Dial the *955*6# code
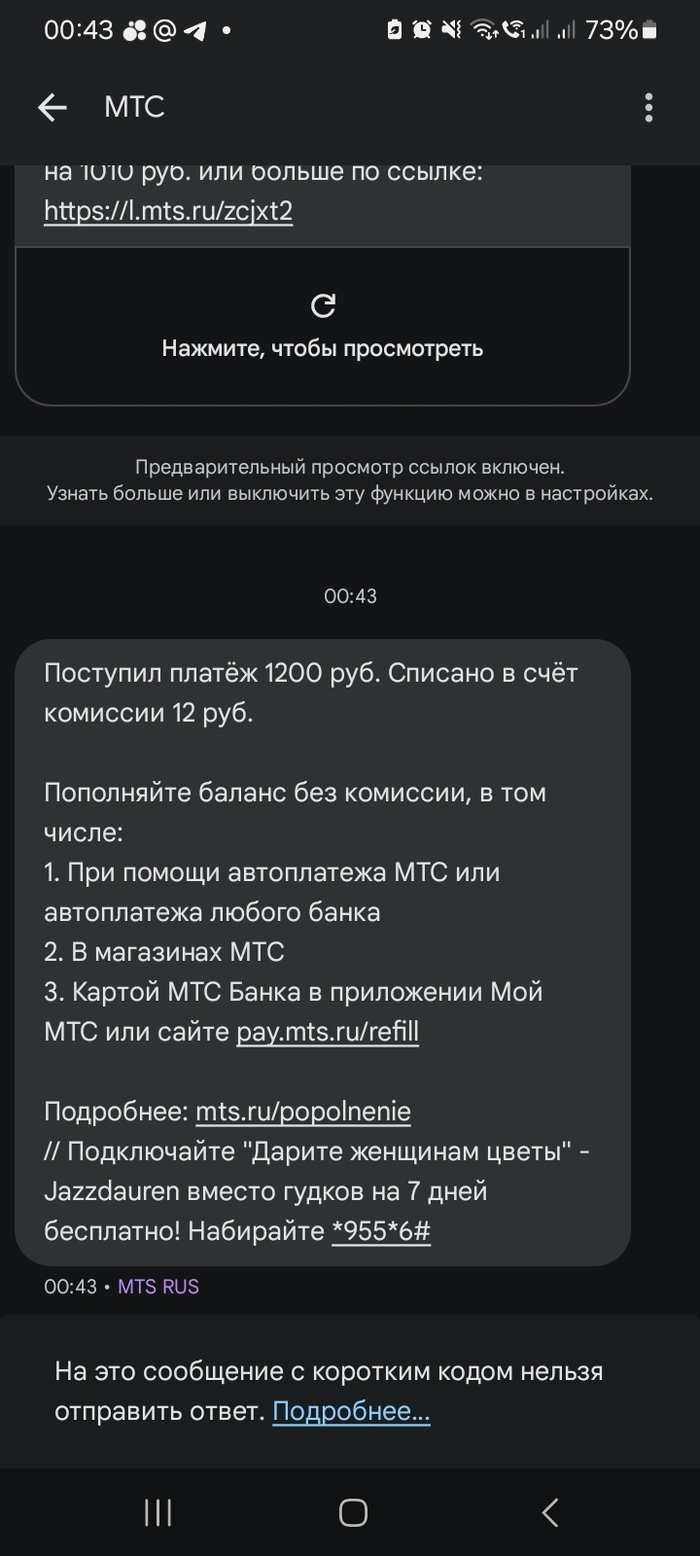Screen dimensions: 700x1556 coord(380,1231)
